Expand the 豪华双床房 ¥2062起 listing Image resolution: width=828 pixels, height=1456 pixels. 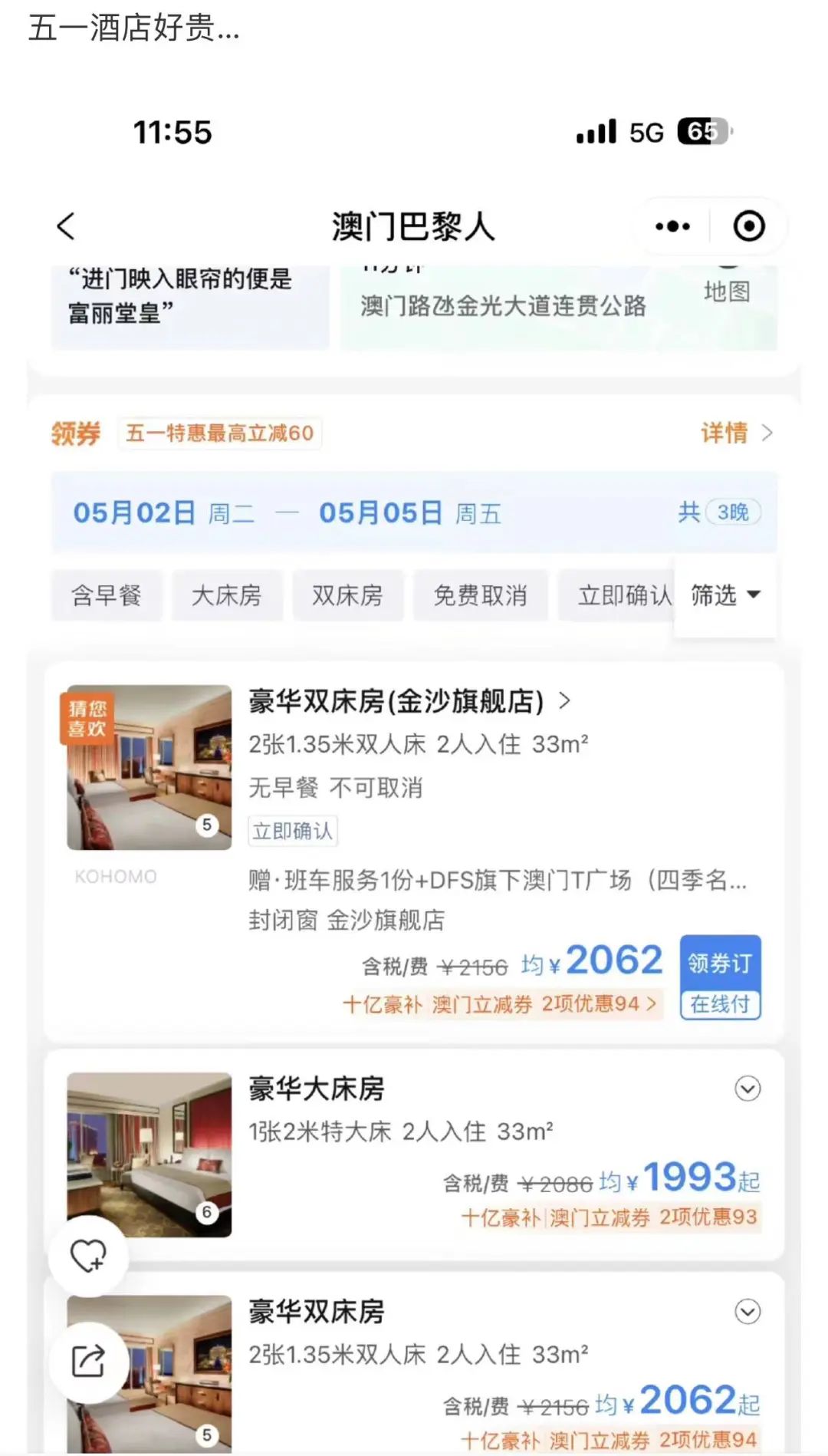[x=747, y=1312]
